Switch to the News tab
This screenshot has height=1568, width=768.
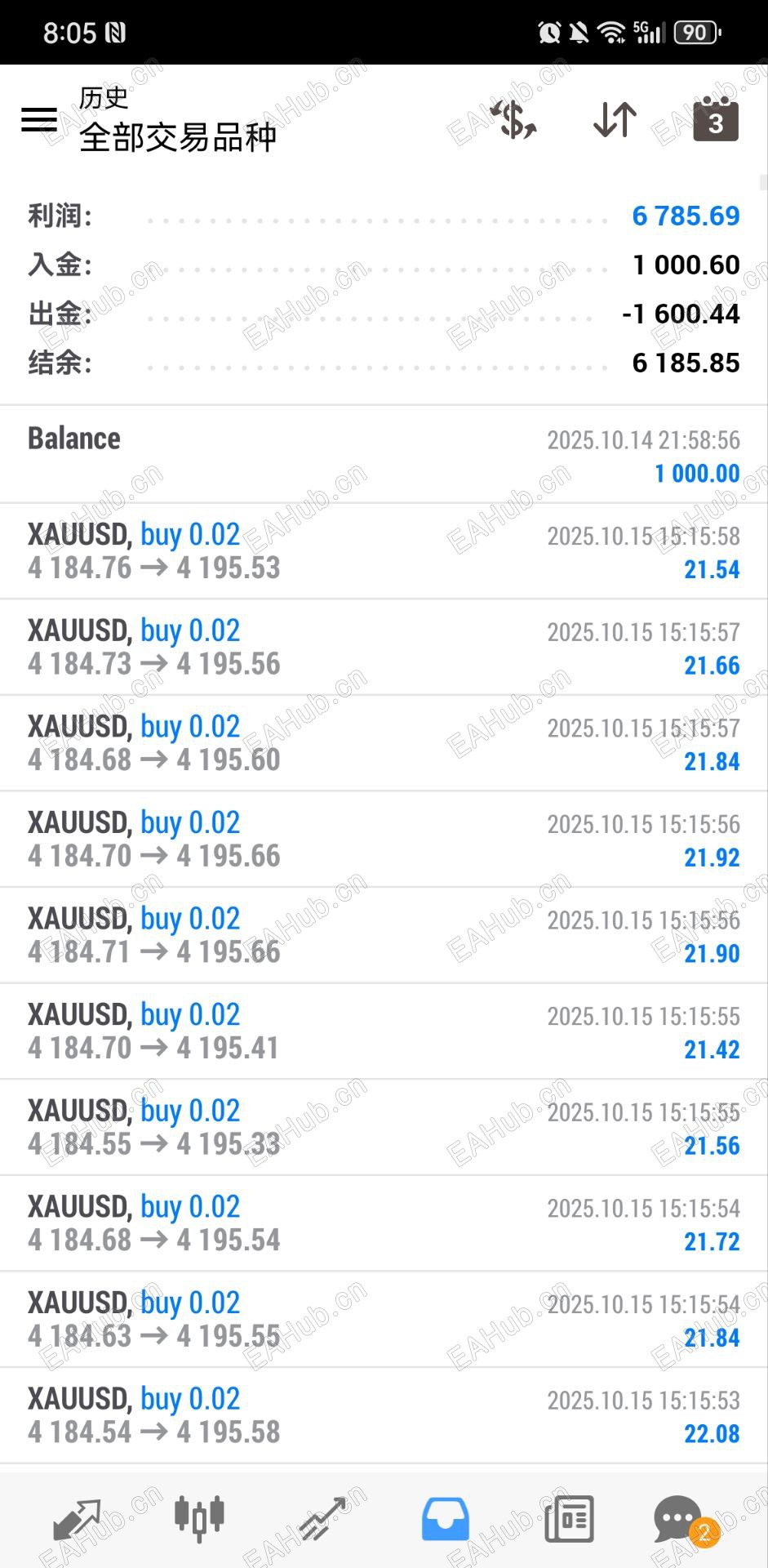tap(569, 1519)
